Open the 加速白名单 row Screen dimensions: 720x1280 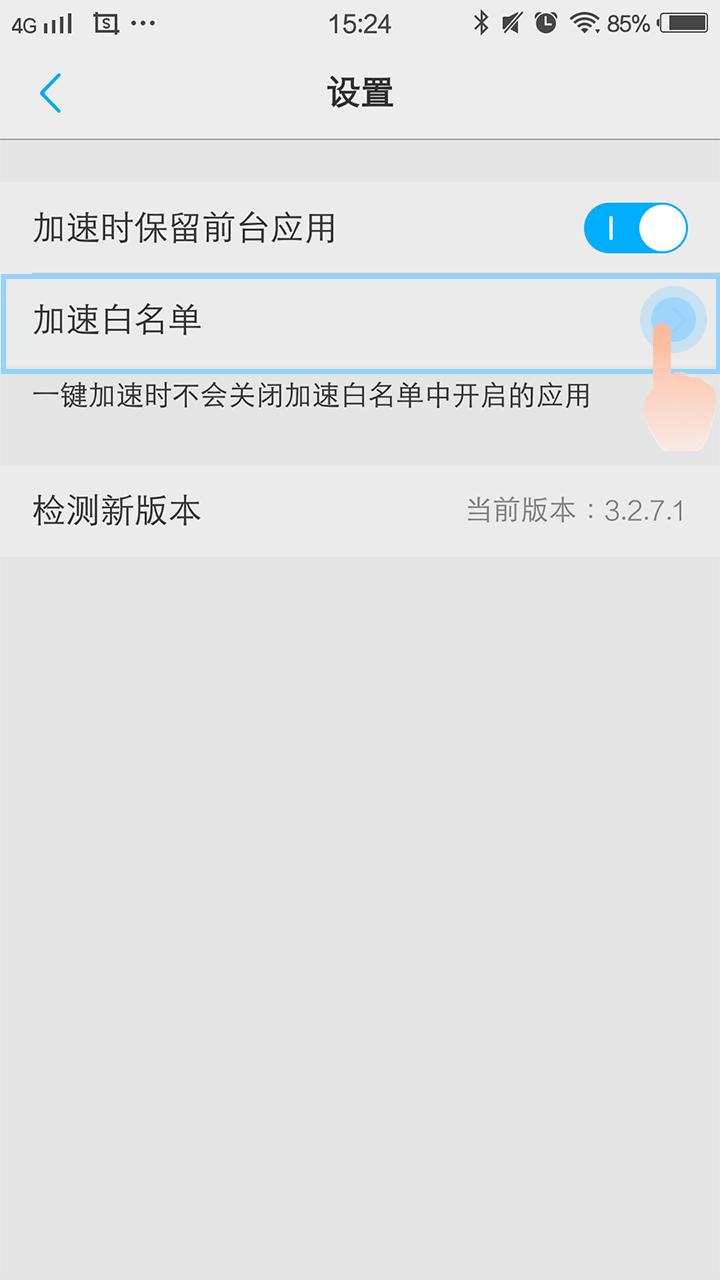coord(360,322)
